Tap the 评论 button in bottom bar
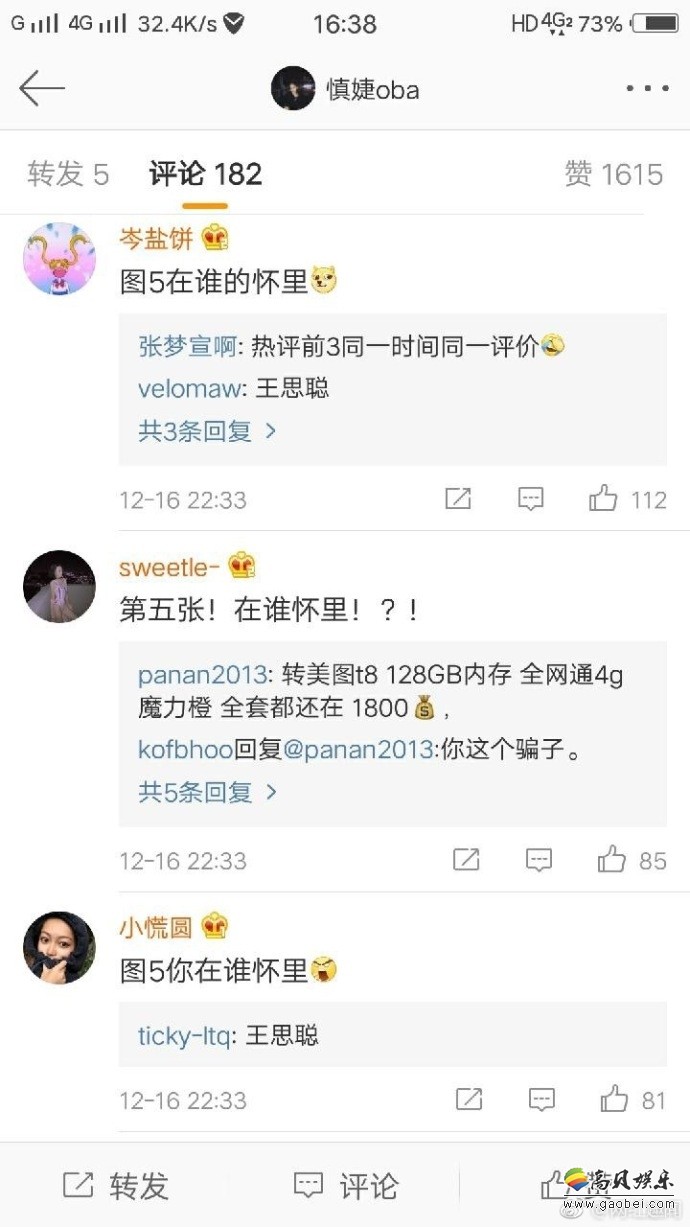This screenshot has width=690, height=1227. coord(346,1186)
